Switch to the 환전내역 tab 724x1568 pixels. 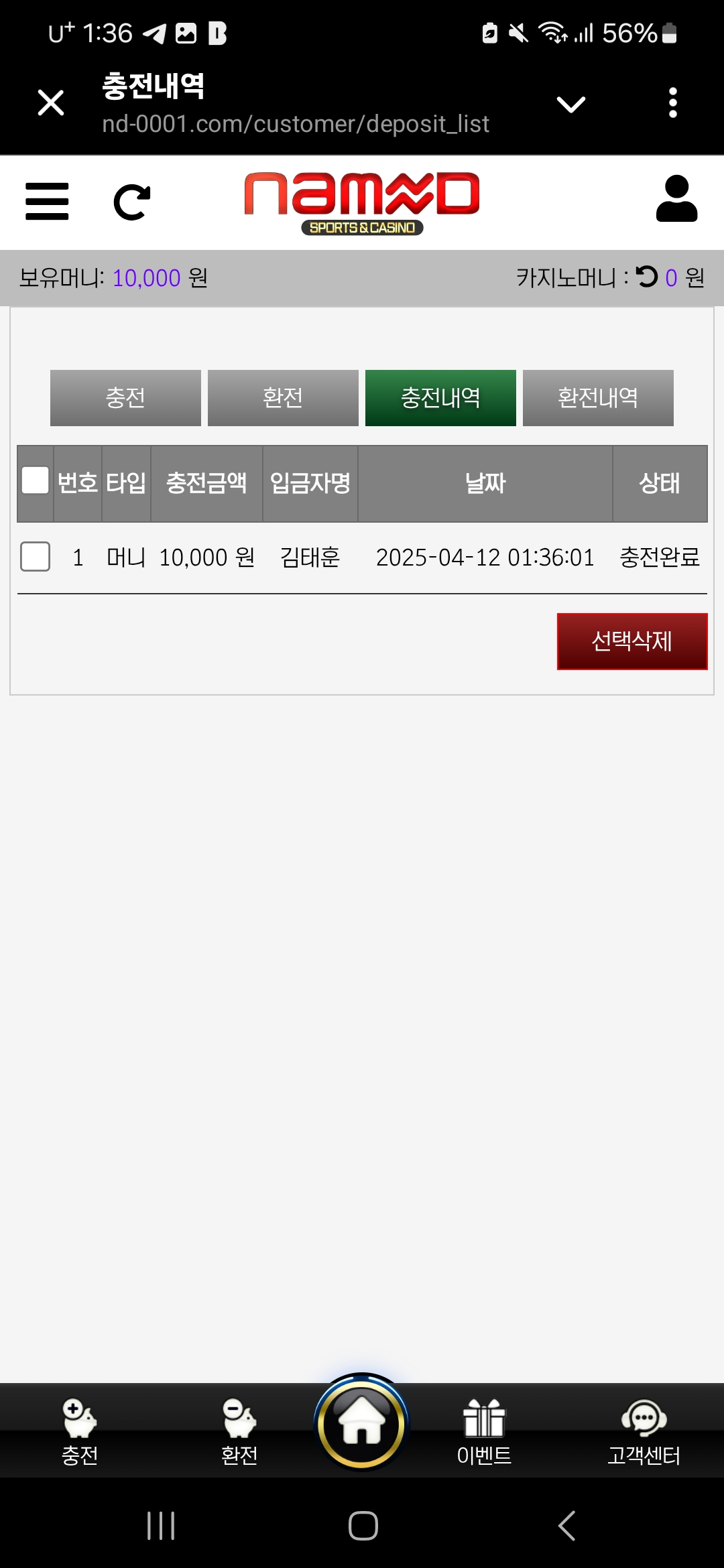click(598, 398)
